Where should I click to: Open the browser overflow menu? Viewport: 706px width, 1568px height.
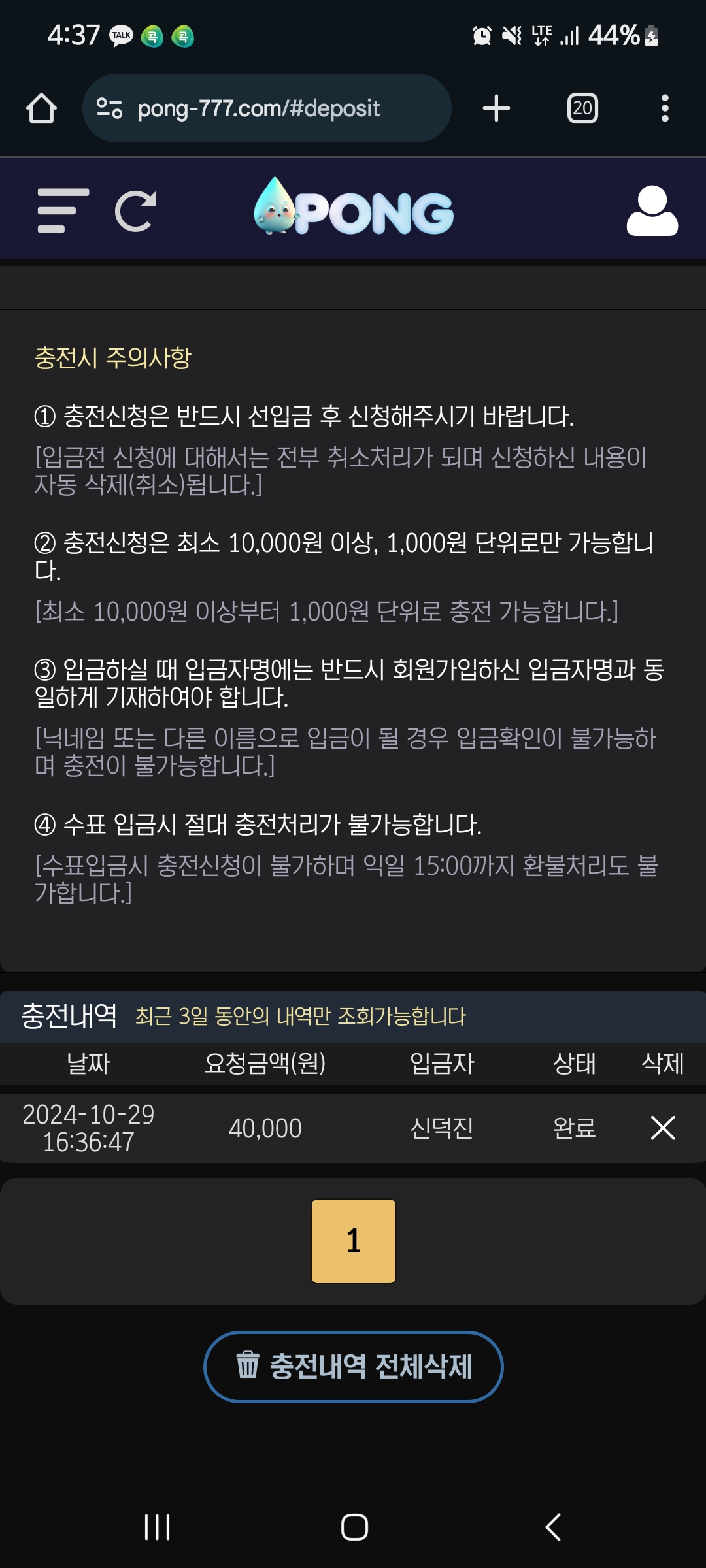pos(664,108)
